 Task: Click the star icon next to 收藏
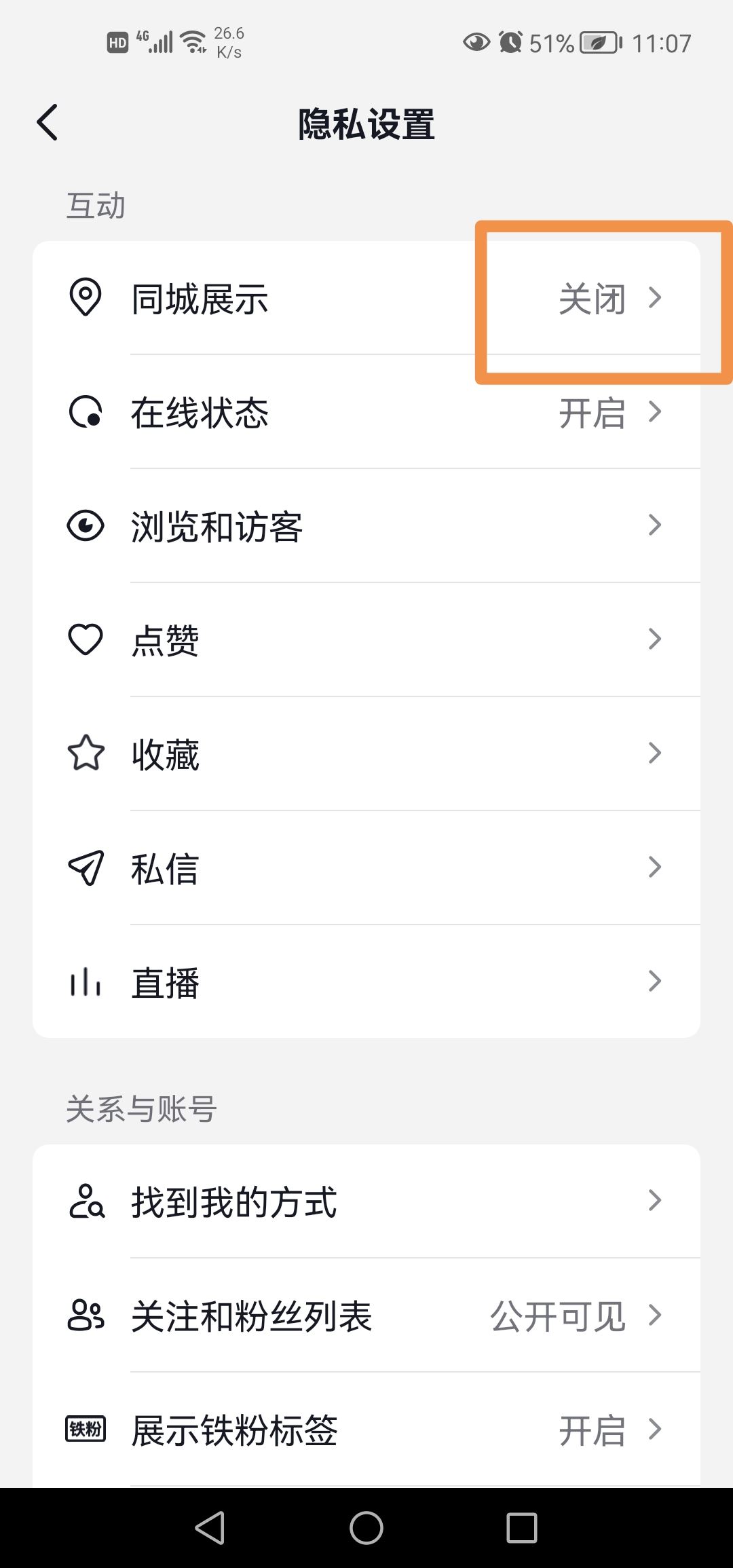(x=86, y=752)
